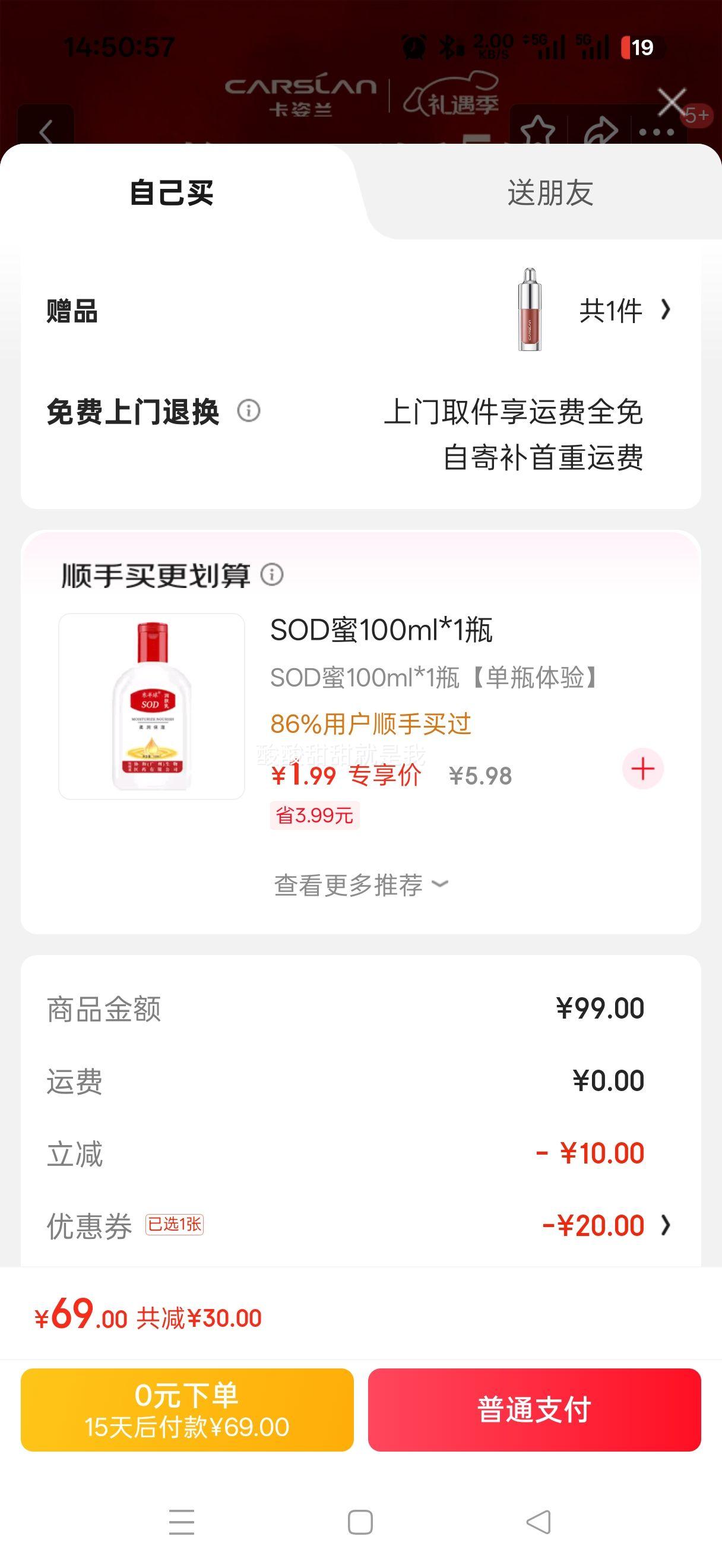
Task: Select the 自己买 tab
Action: [172, 193]
